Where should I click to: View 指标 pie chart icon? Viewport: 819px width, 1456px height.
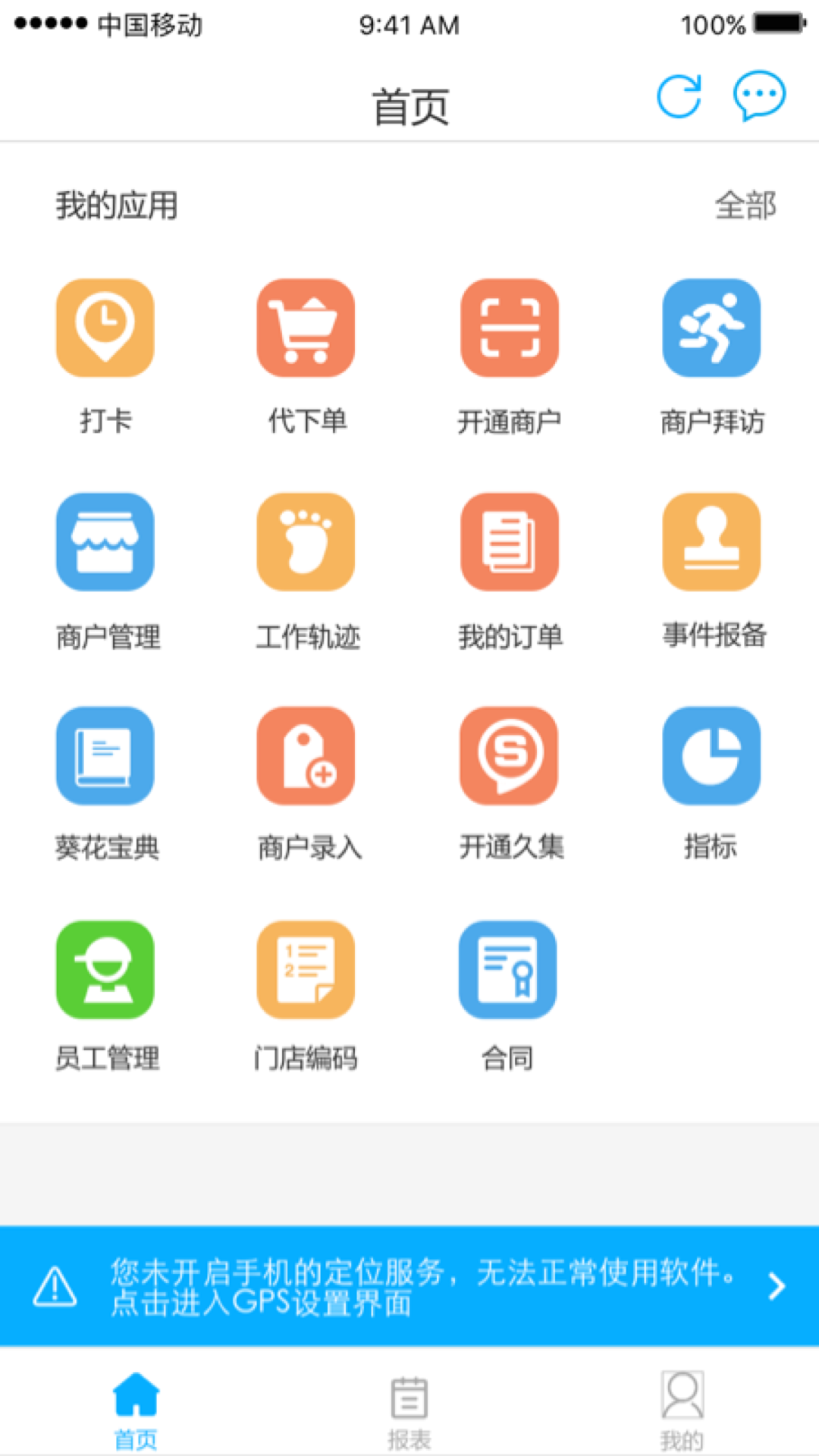click(711, 756)
